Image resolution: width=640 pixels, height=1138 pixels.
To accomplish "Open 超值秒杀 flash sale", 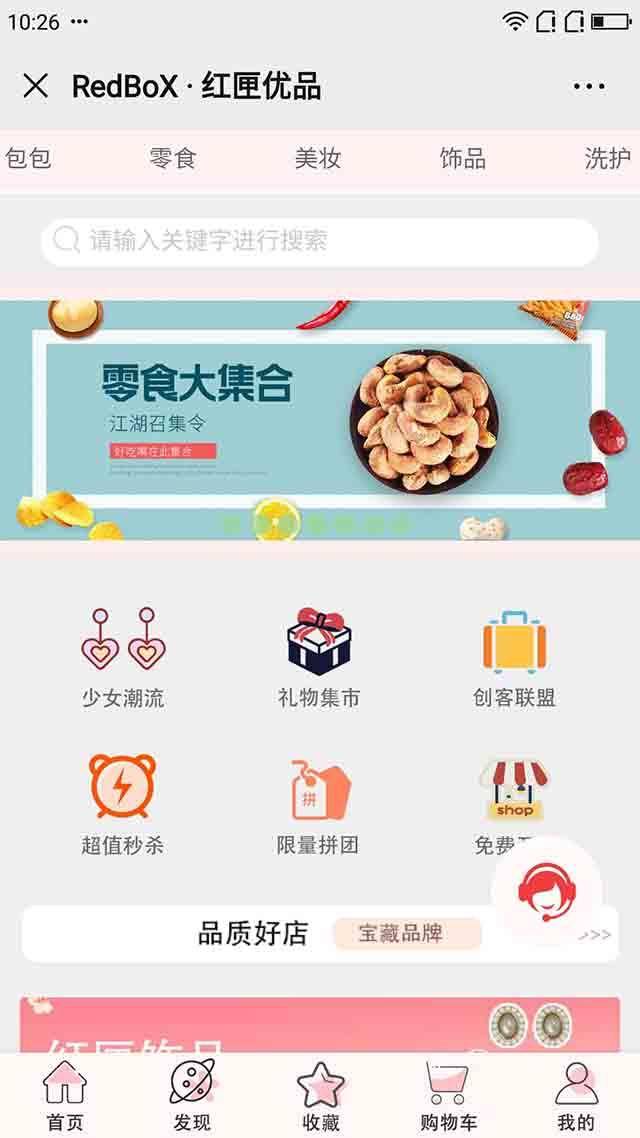I will coord(123,804).
